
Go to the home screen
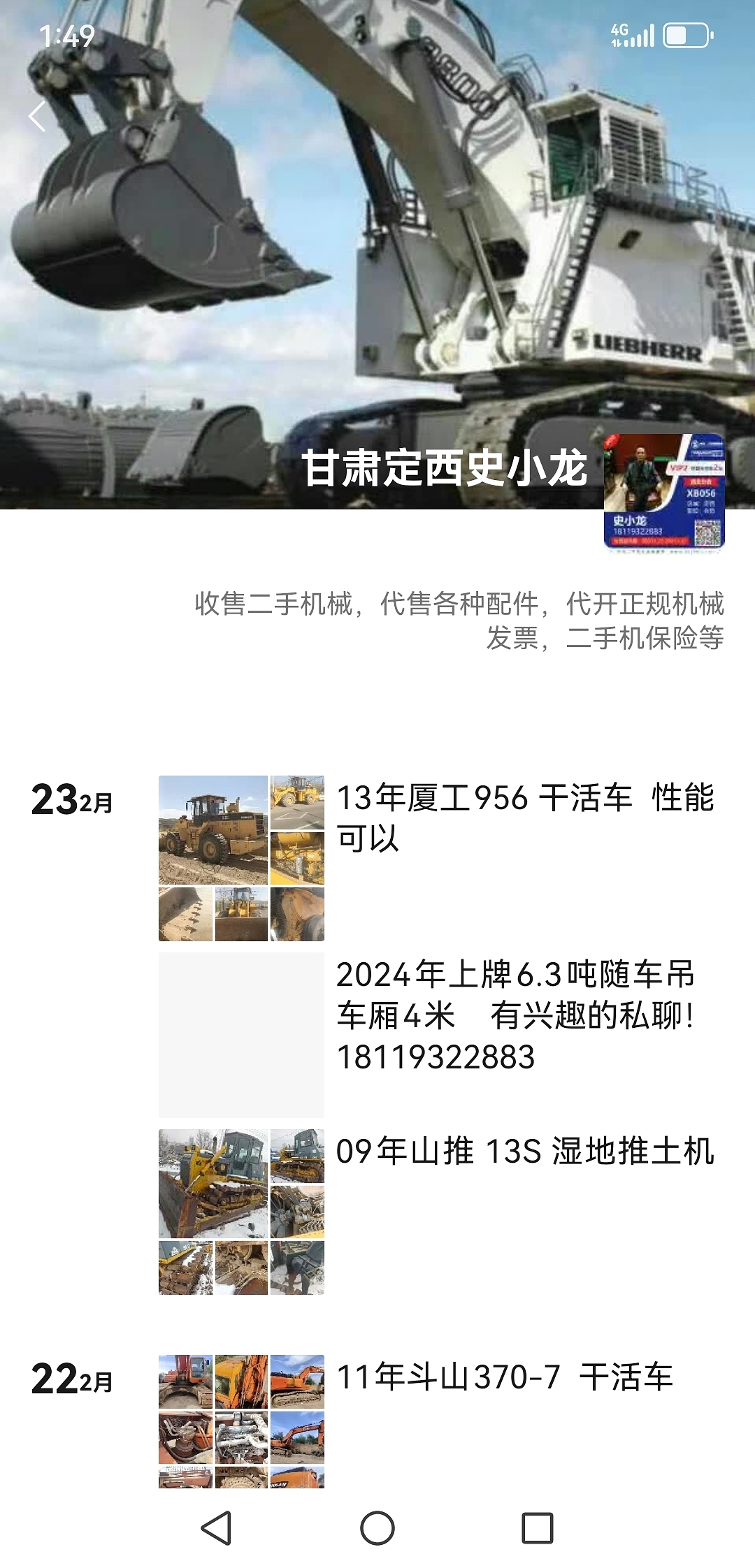click(377, 1527)
